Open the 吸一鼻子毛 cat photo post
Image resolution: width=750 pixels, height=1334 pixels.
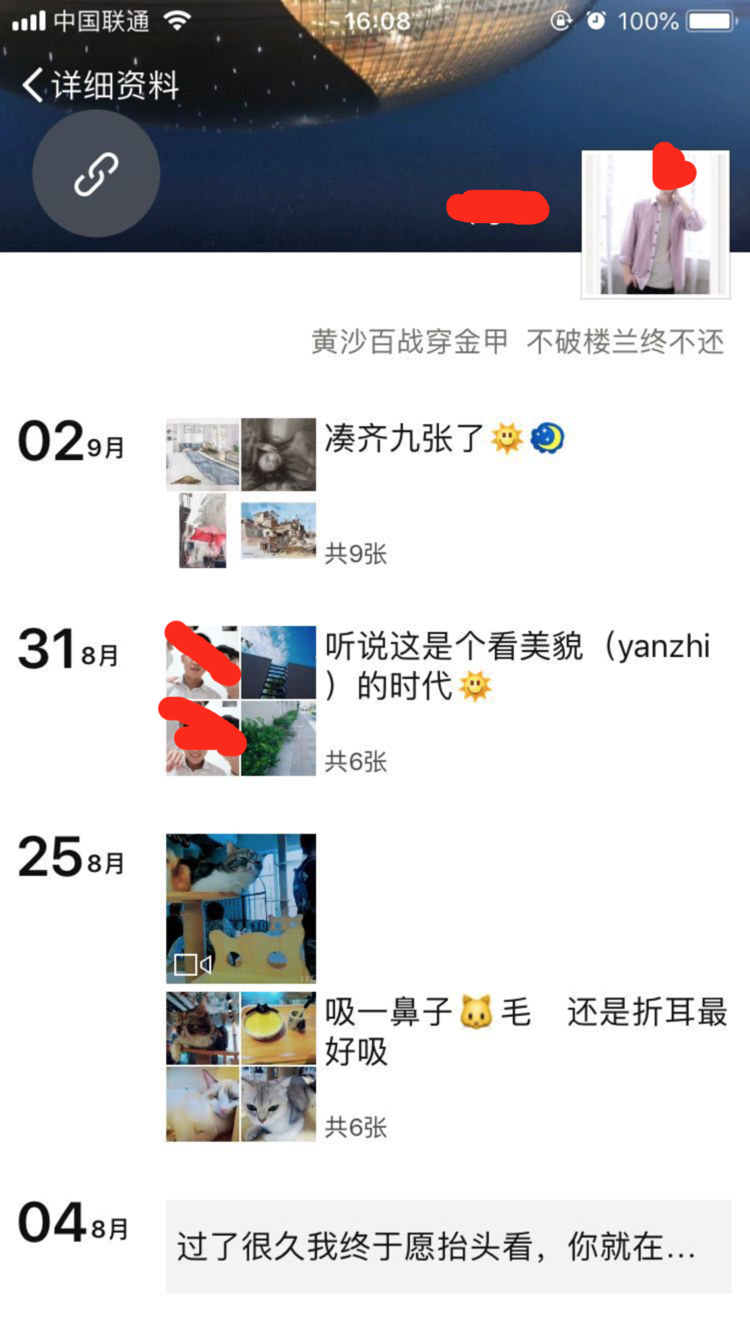(525, 1031)
